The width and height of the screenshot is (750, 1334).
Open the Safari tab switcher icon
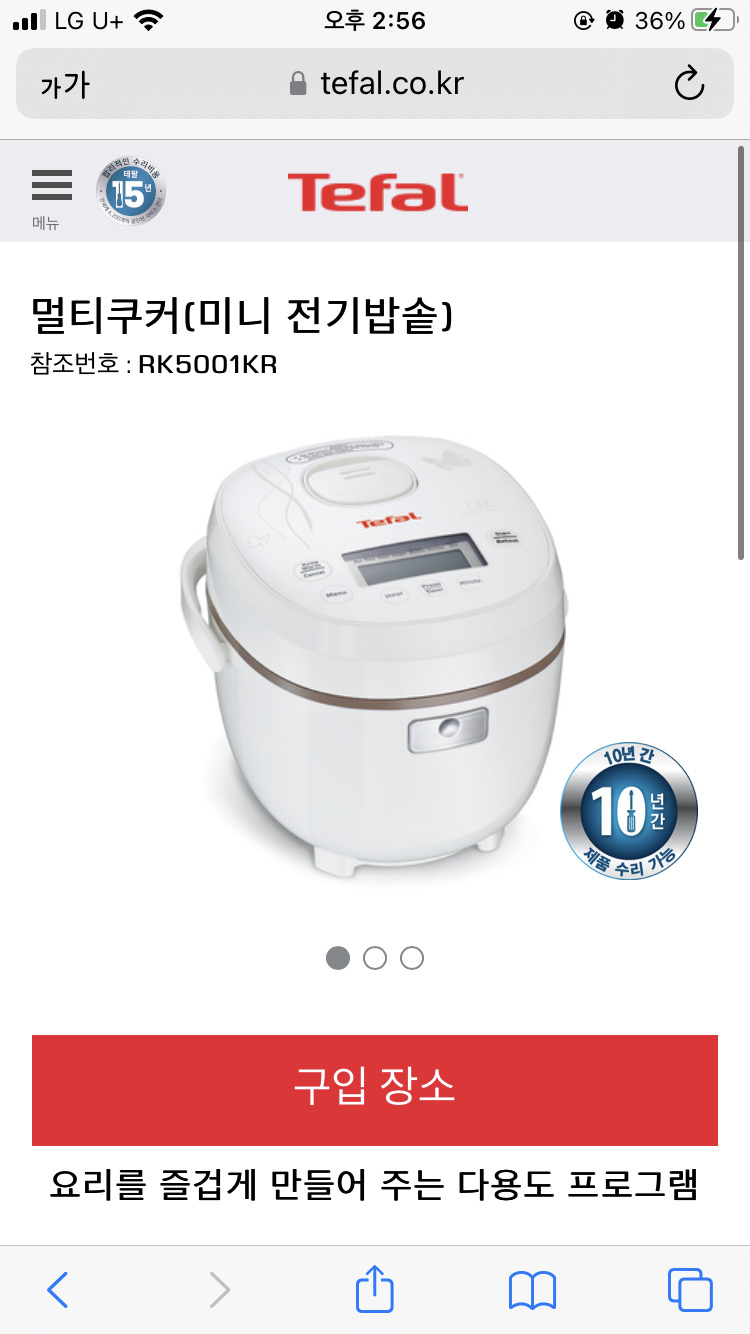coord(692,1290)
